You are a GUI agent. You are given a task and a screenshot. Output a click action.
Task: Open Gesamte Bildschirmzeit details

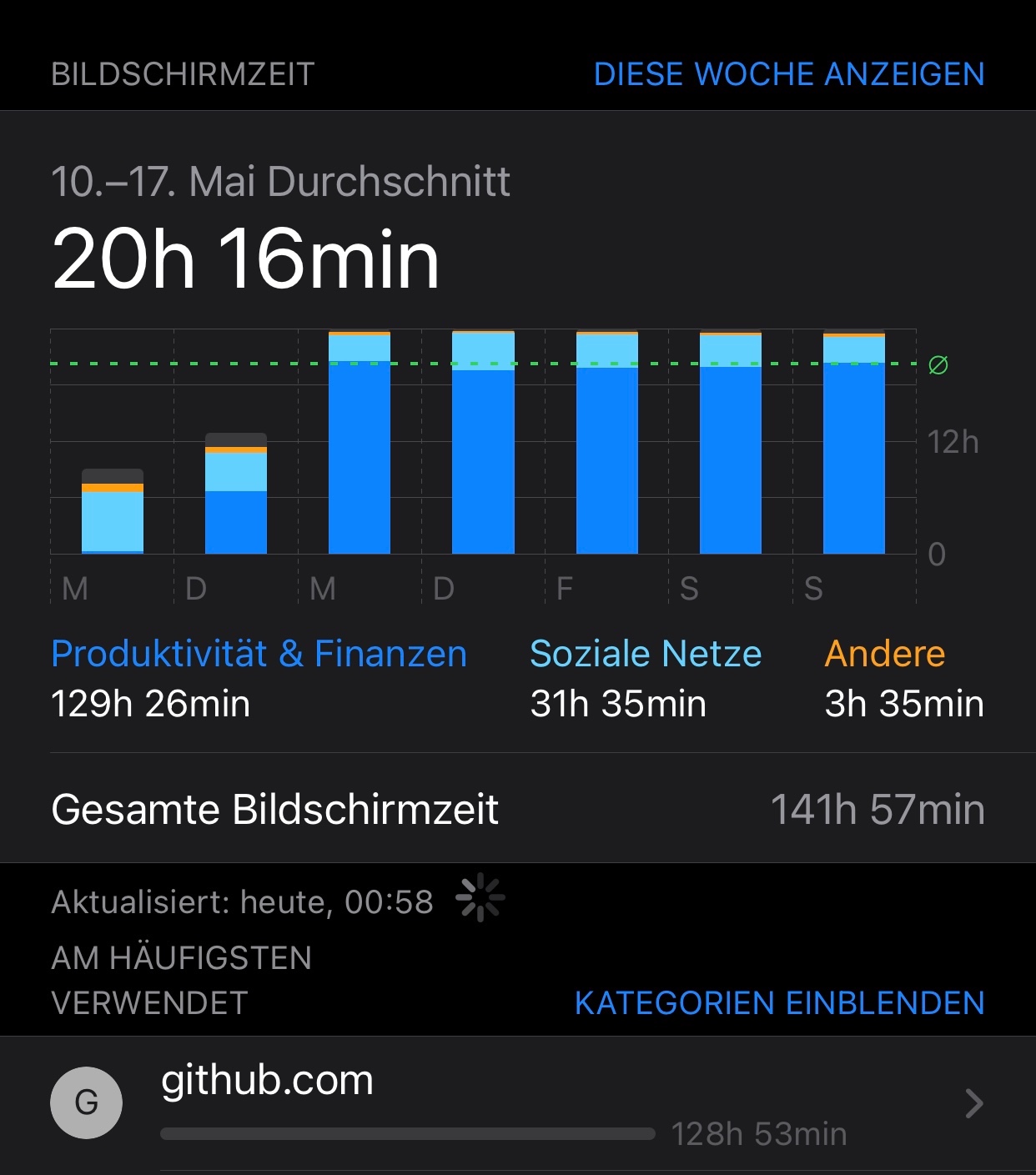(x=517, y=809)
